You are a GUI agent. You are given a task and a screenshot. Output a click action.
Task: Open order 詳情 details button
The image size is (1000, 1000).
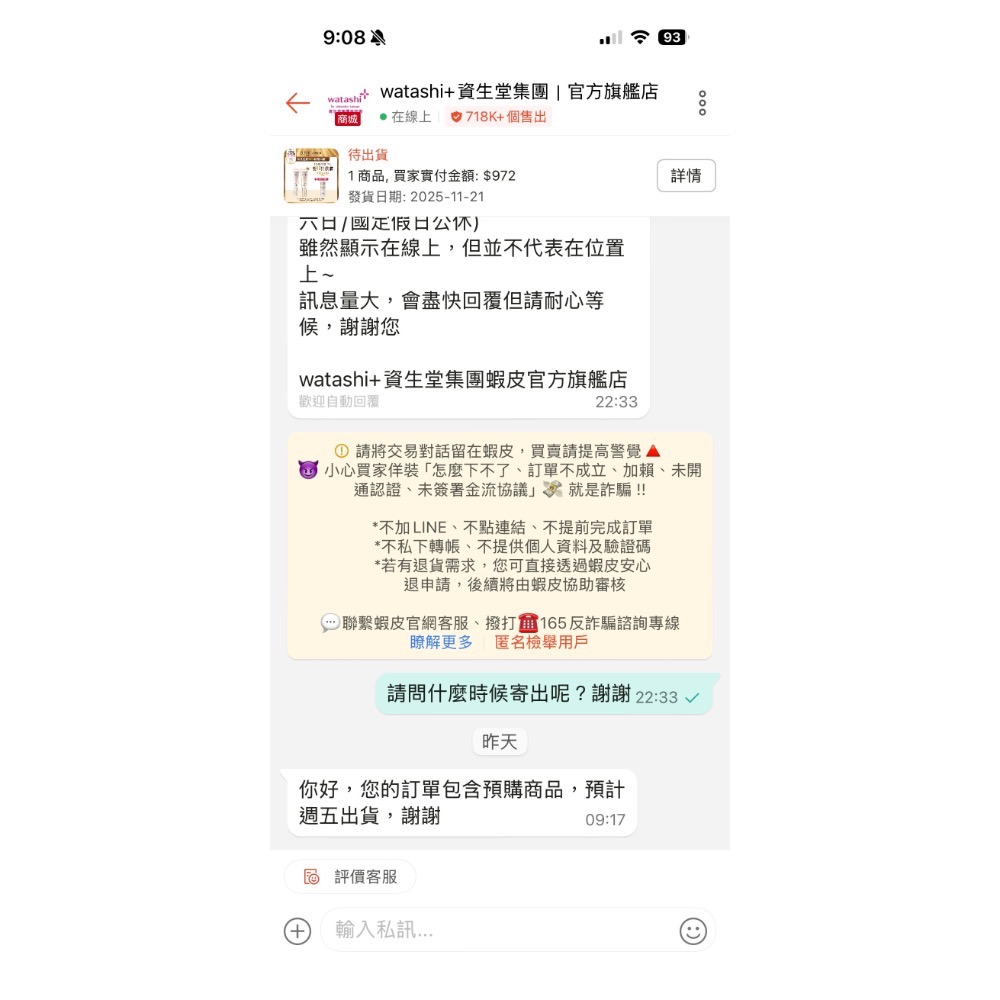686,176
